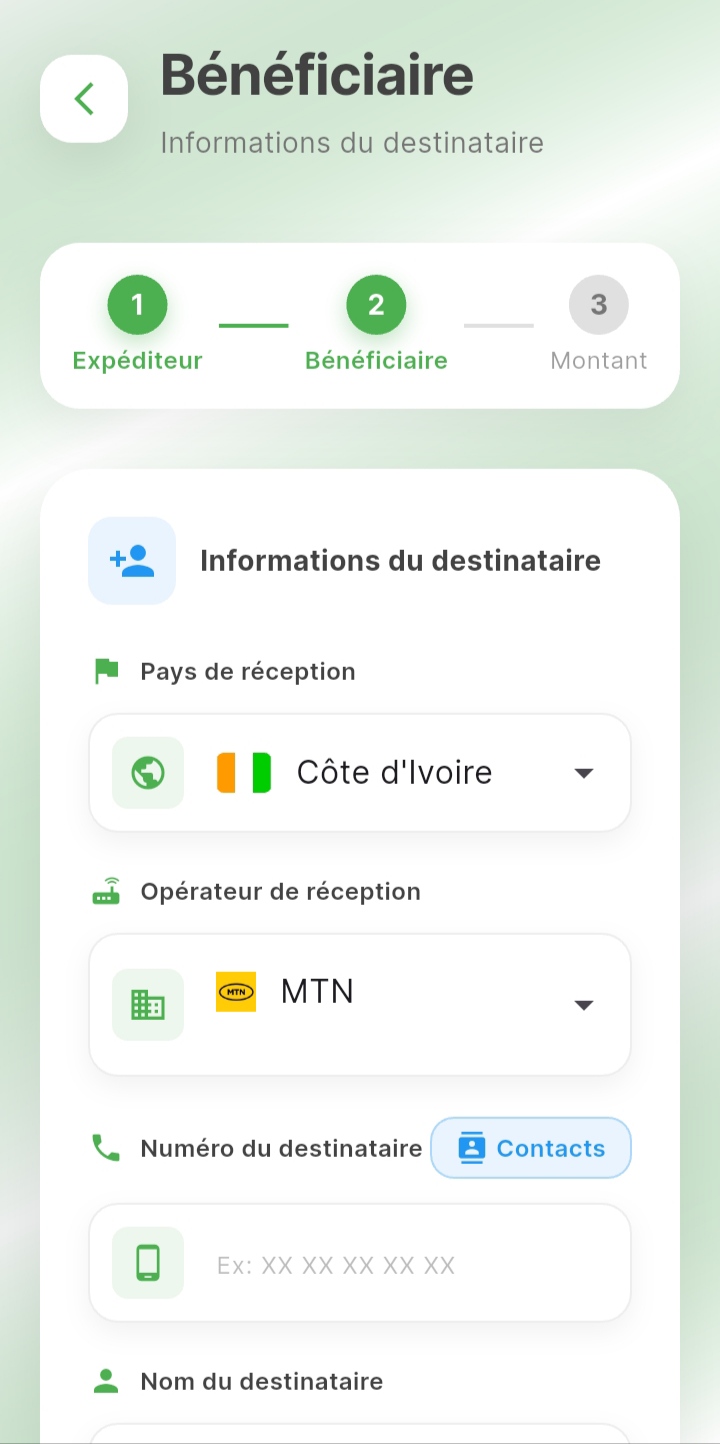Switch to the Expéditeur step label
720x1444 pixels.
pyautogui.click(x=137, y=361)
